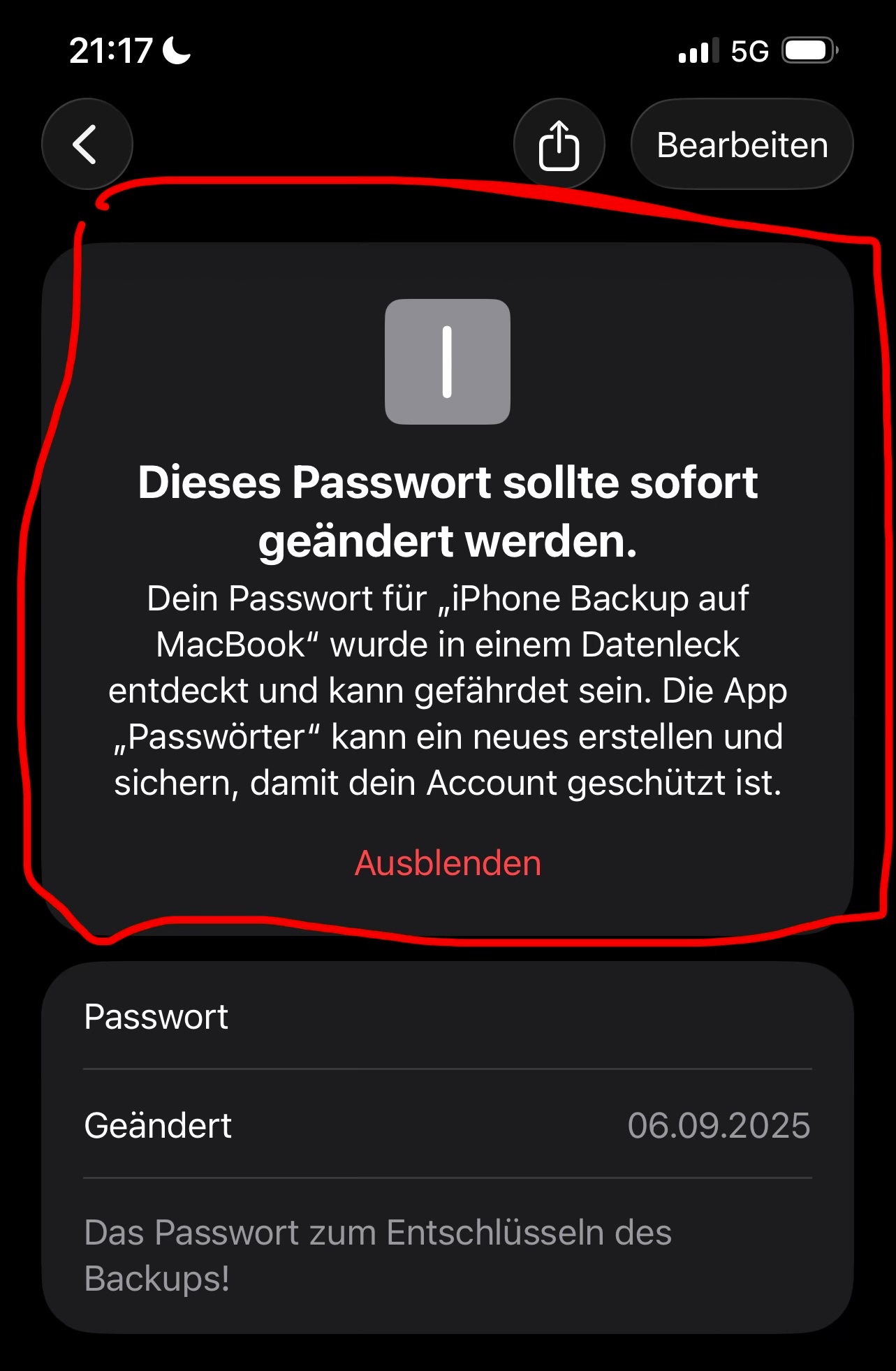This screenshot has height=1371, width=896.
Task: Dismiss the warning via Ausblenden
Action: (x=448, y=863)
